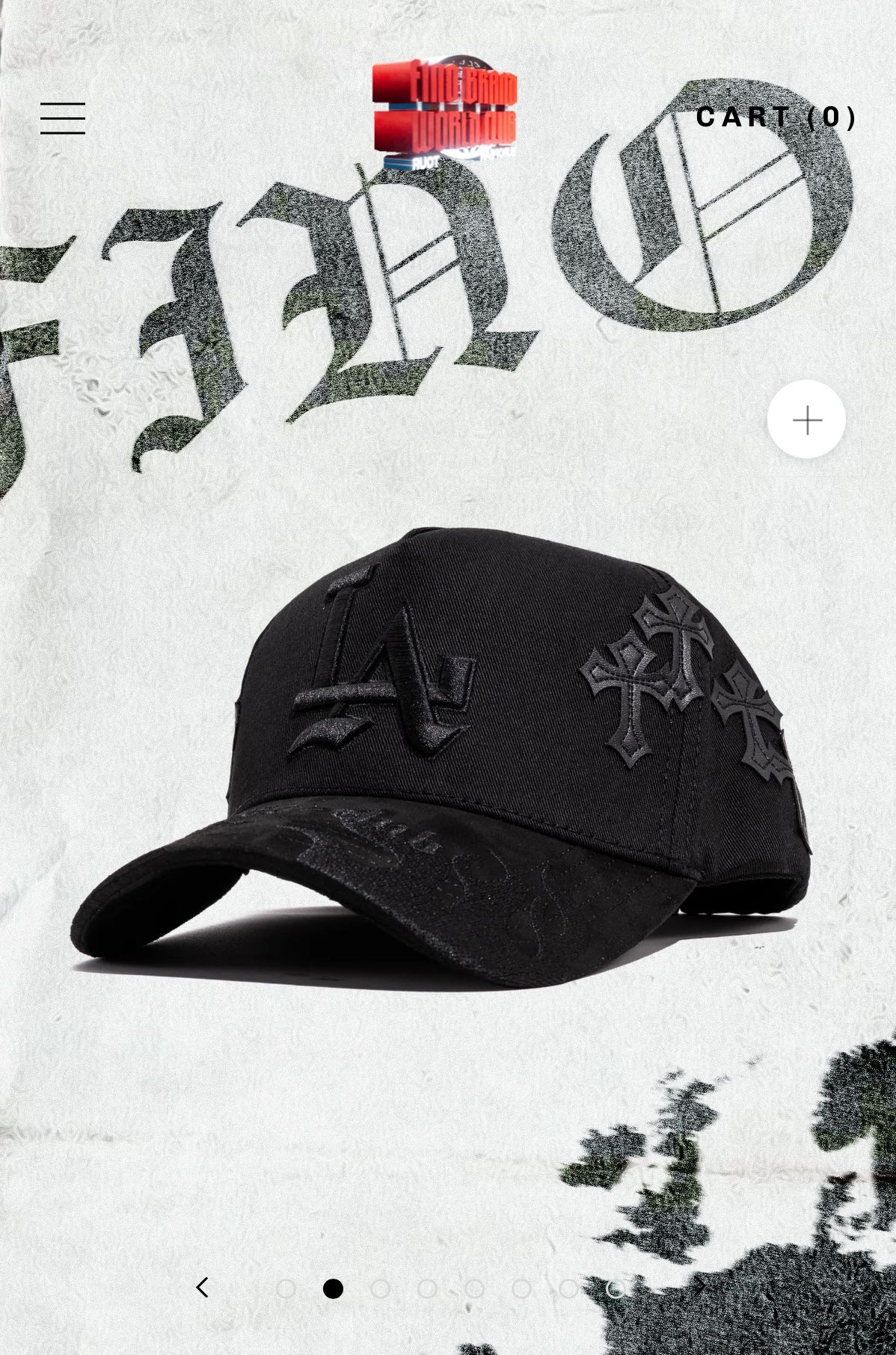Go to previous product image arrow
The height and width of the screenshot is (1355, 896).
(202, 1288)
